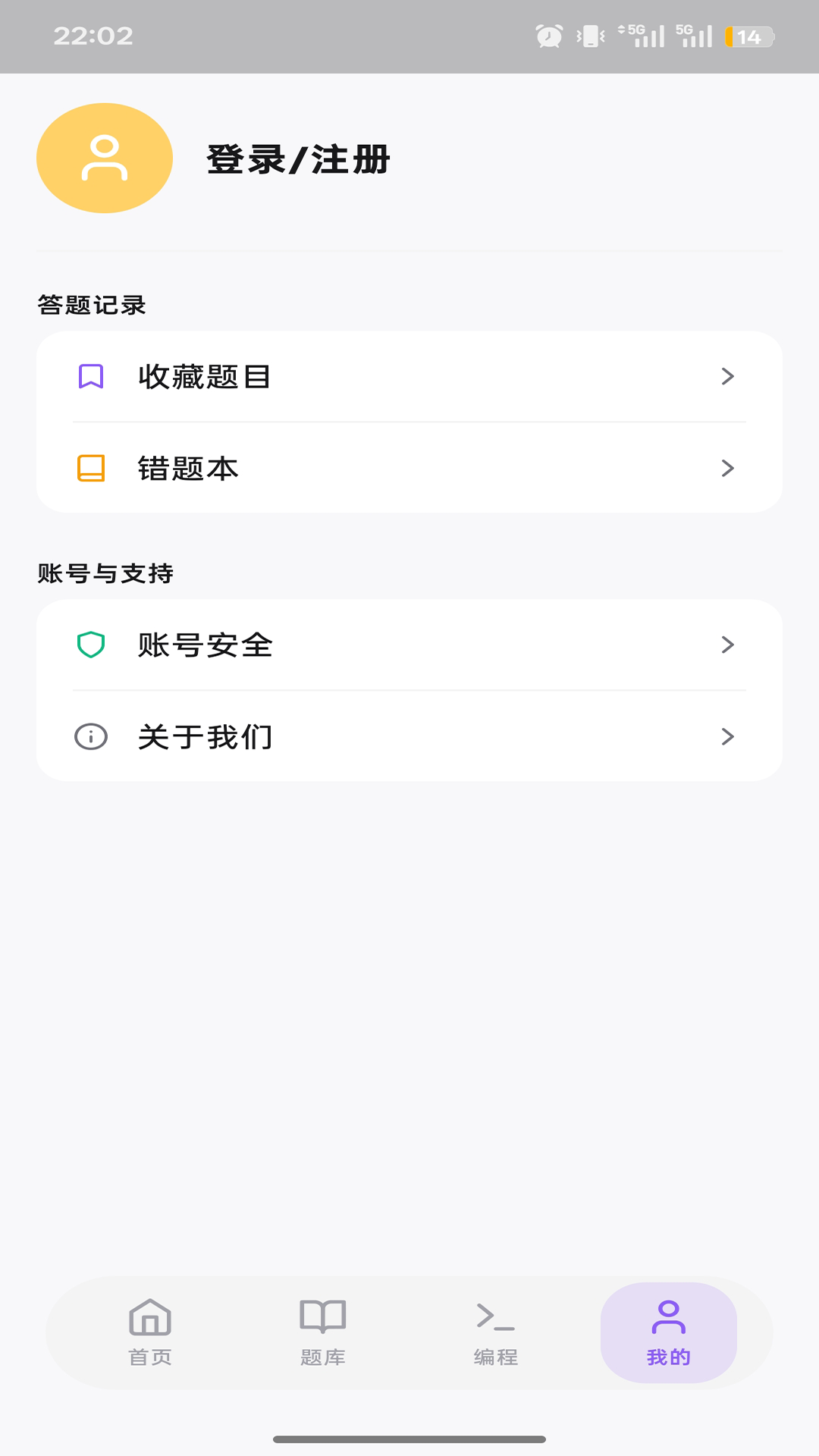Click the yellow profile avatar circle
819x1456 pixels.
click(104, 157)
